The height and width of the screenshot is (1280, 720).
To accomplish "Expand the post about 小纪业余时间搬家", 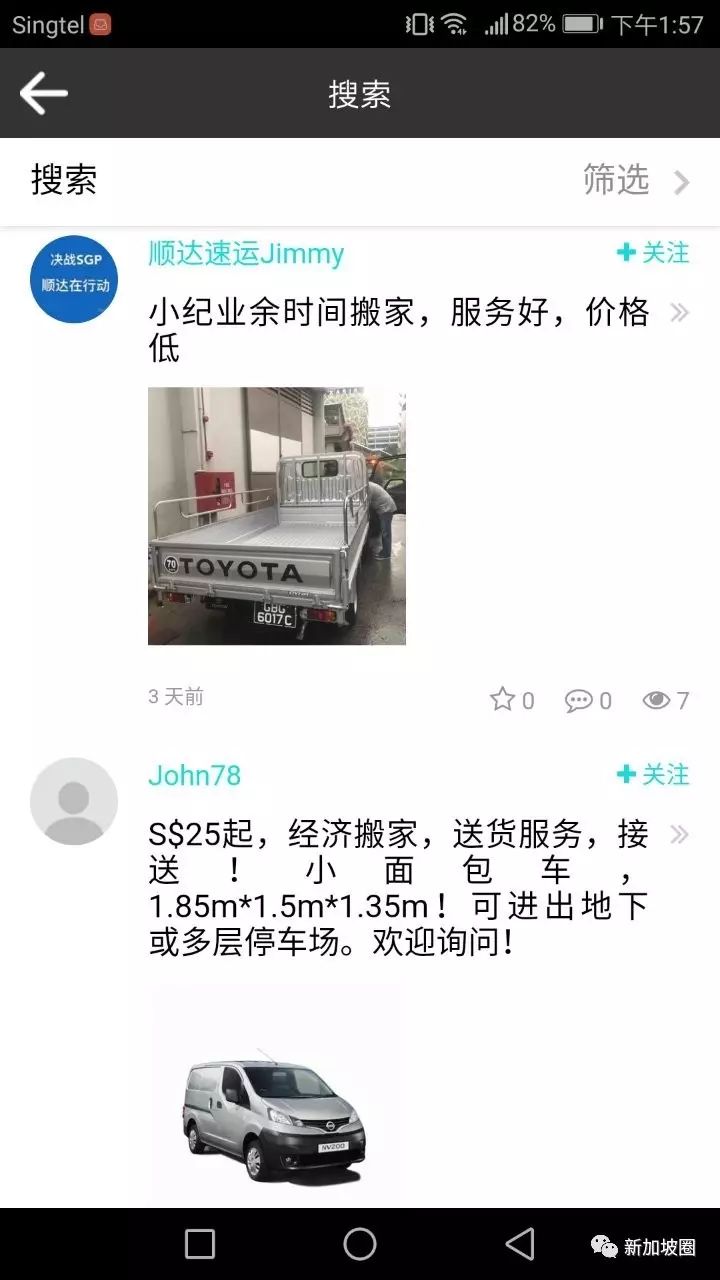I will (x=679, y=313).
